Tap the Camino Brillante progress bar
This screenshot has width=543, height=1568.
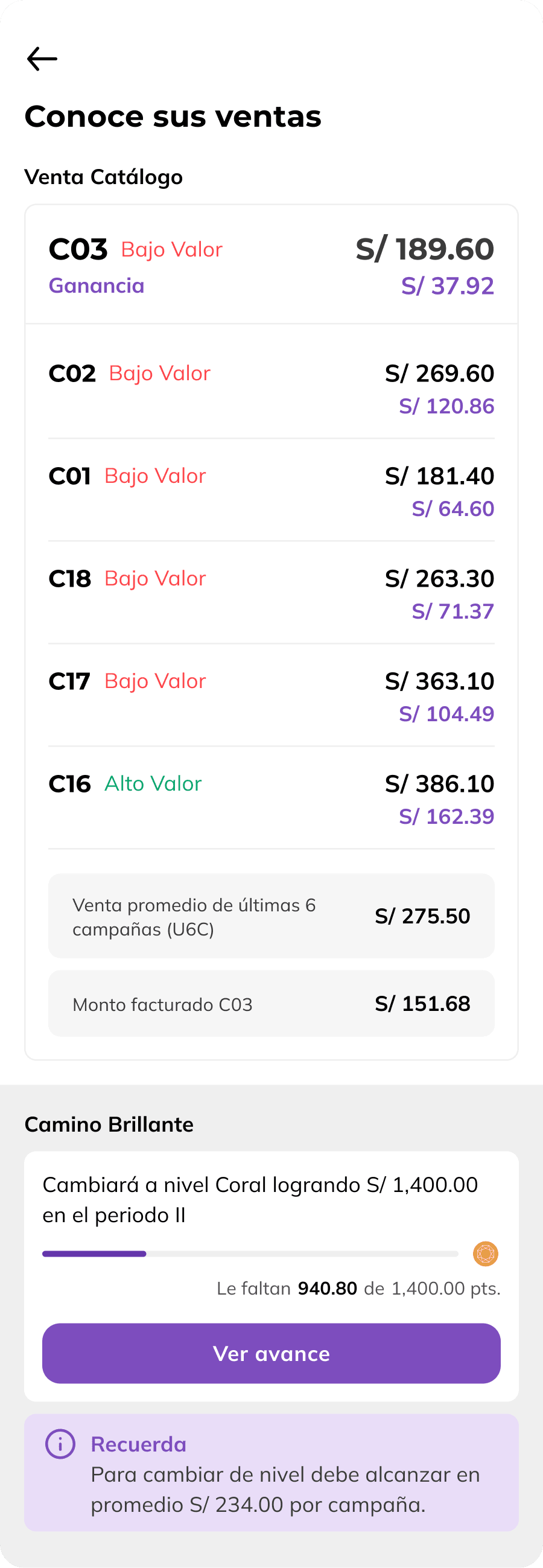click(x=250, y=1254)
